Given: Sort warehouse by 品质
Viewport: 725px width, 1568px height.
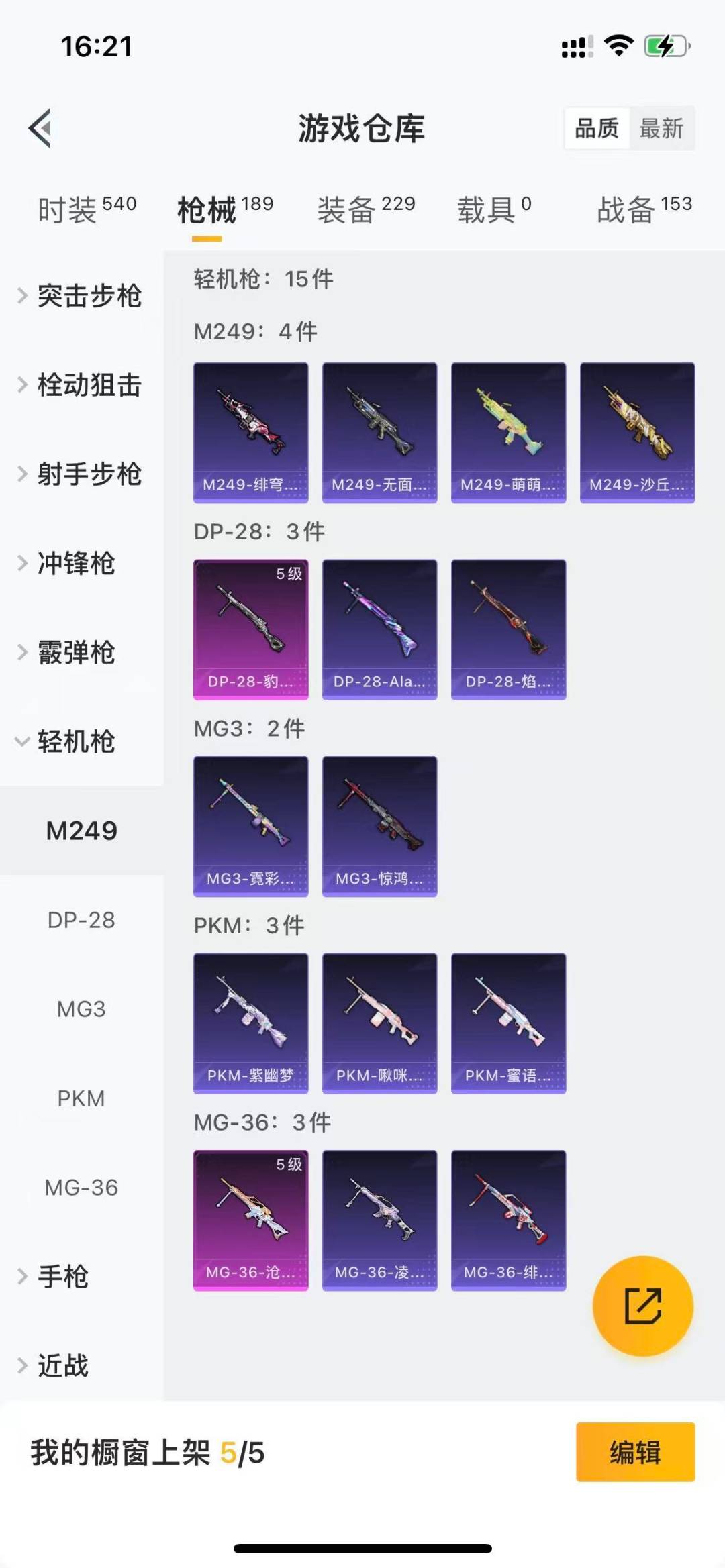Looking at the screenshot, I should tap(597, 128).
